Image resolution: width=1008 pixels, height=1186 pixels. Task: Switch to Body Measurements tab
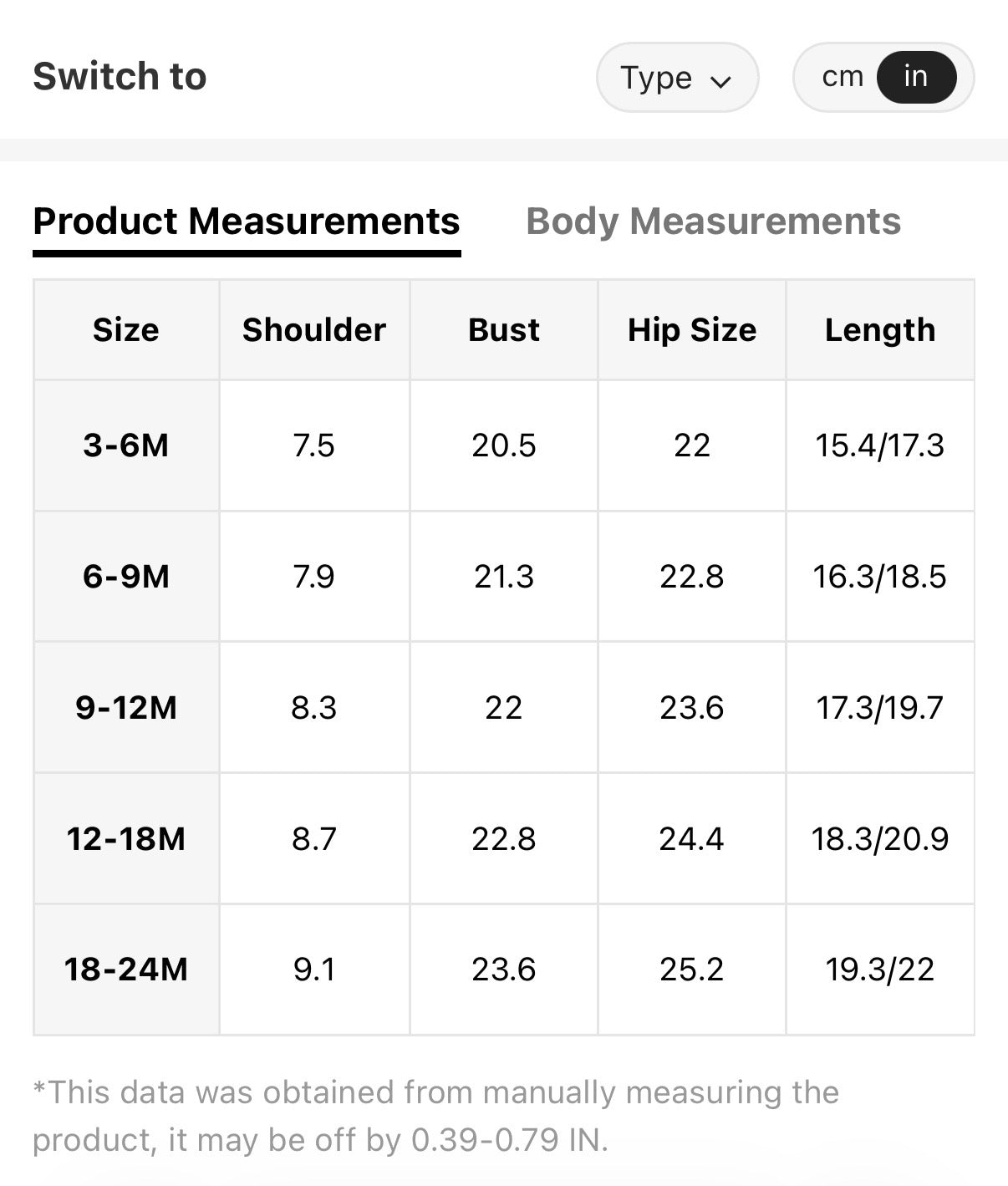point(713,221)
